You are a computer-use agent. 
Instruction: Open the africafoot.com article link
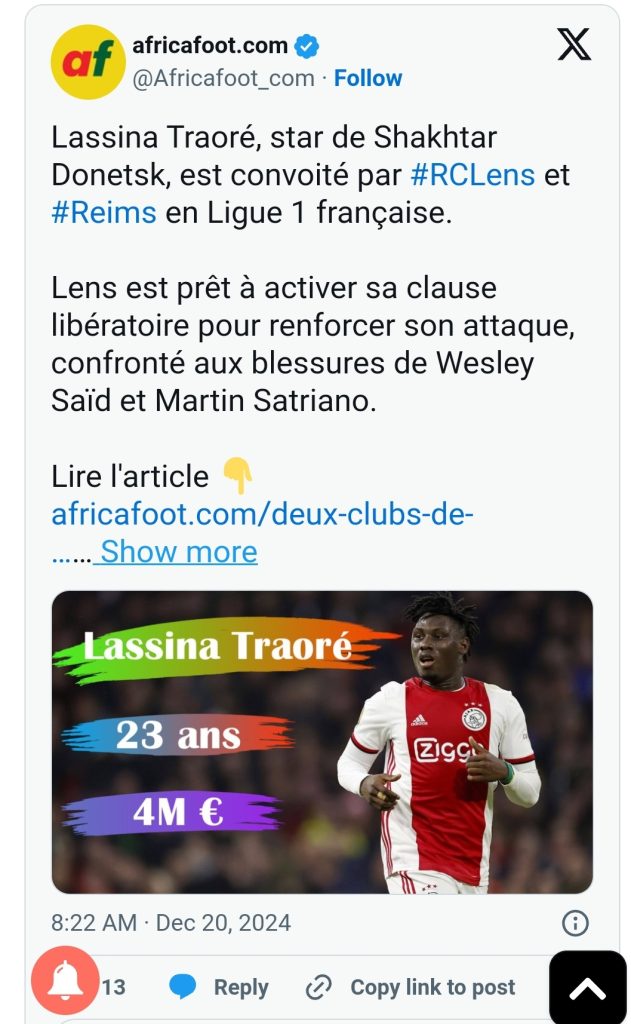(x=262, y=515)
